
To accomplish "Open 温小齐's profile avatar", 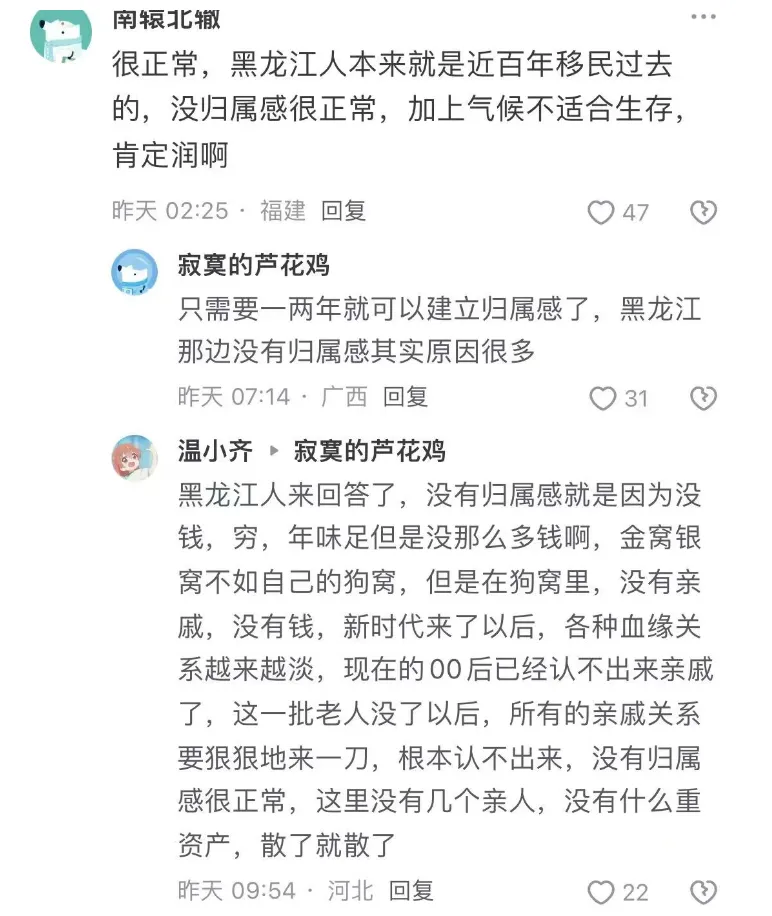I will pos(134,458).
